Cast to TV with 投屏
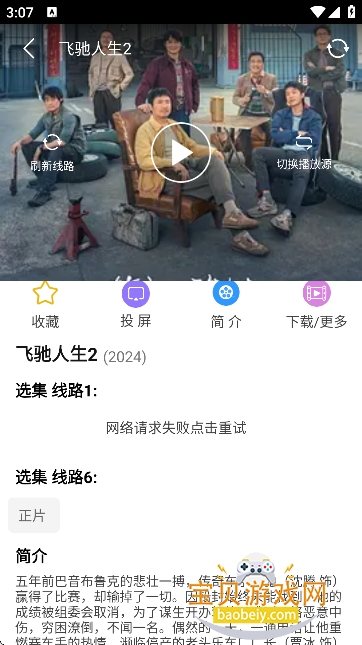 [x=136, y=305]
